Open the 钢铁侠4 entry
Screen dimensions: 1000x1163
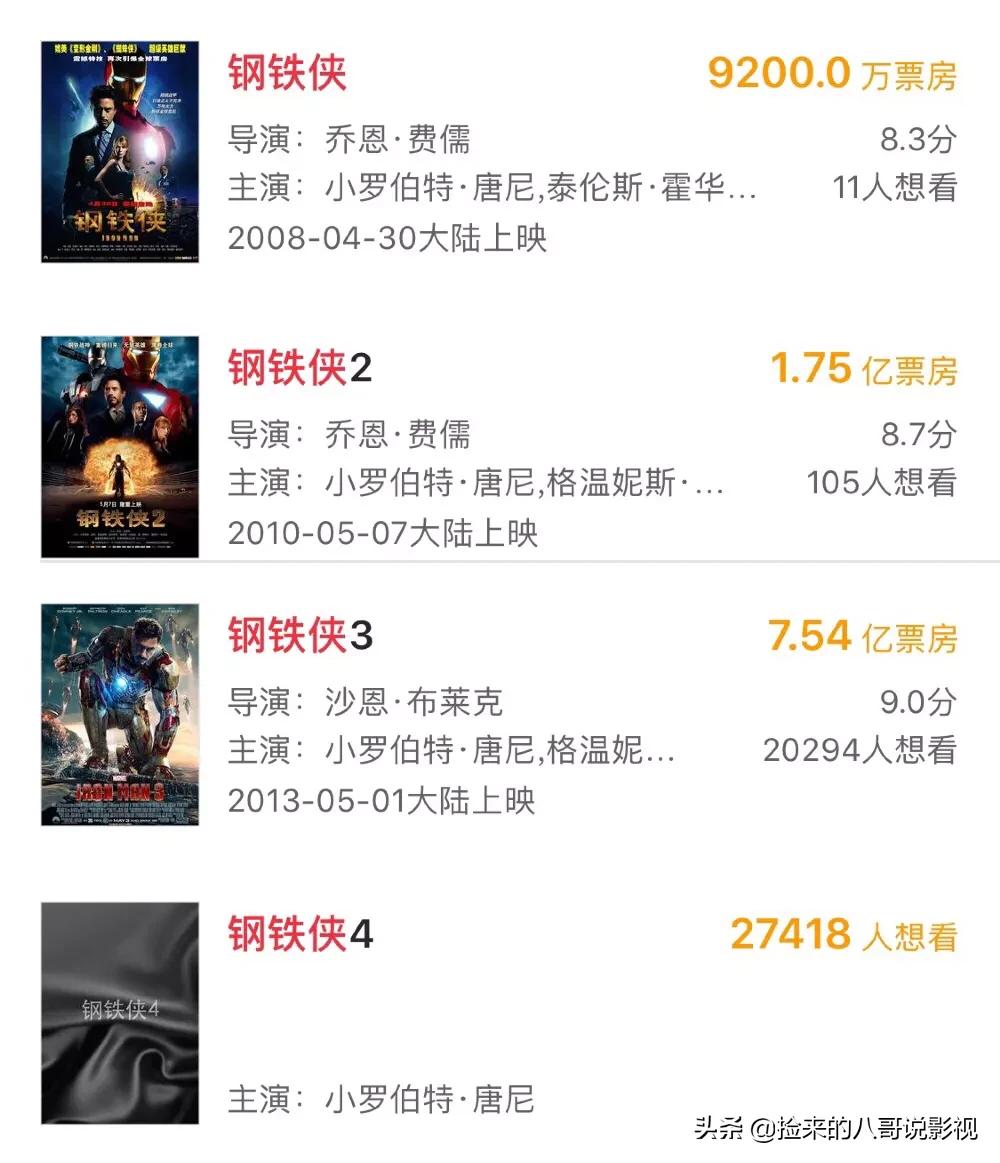[299, 934]
